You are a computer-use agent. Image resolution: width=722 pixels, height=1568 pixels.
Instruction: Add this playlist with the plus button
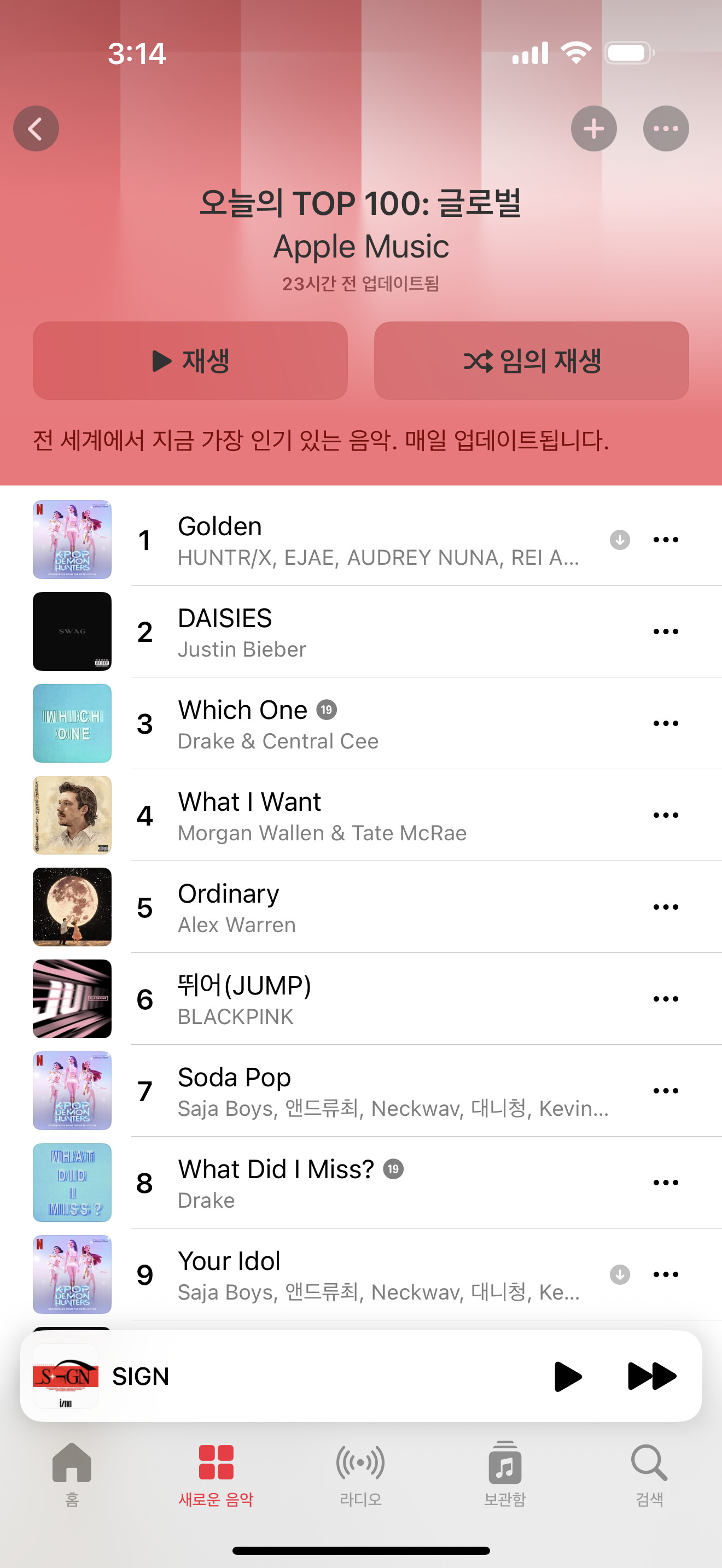tap(593, 128)
